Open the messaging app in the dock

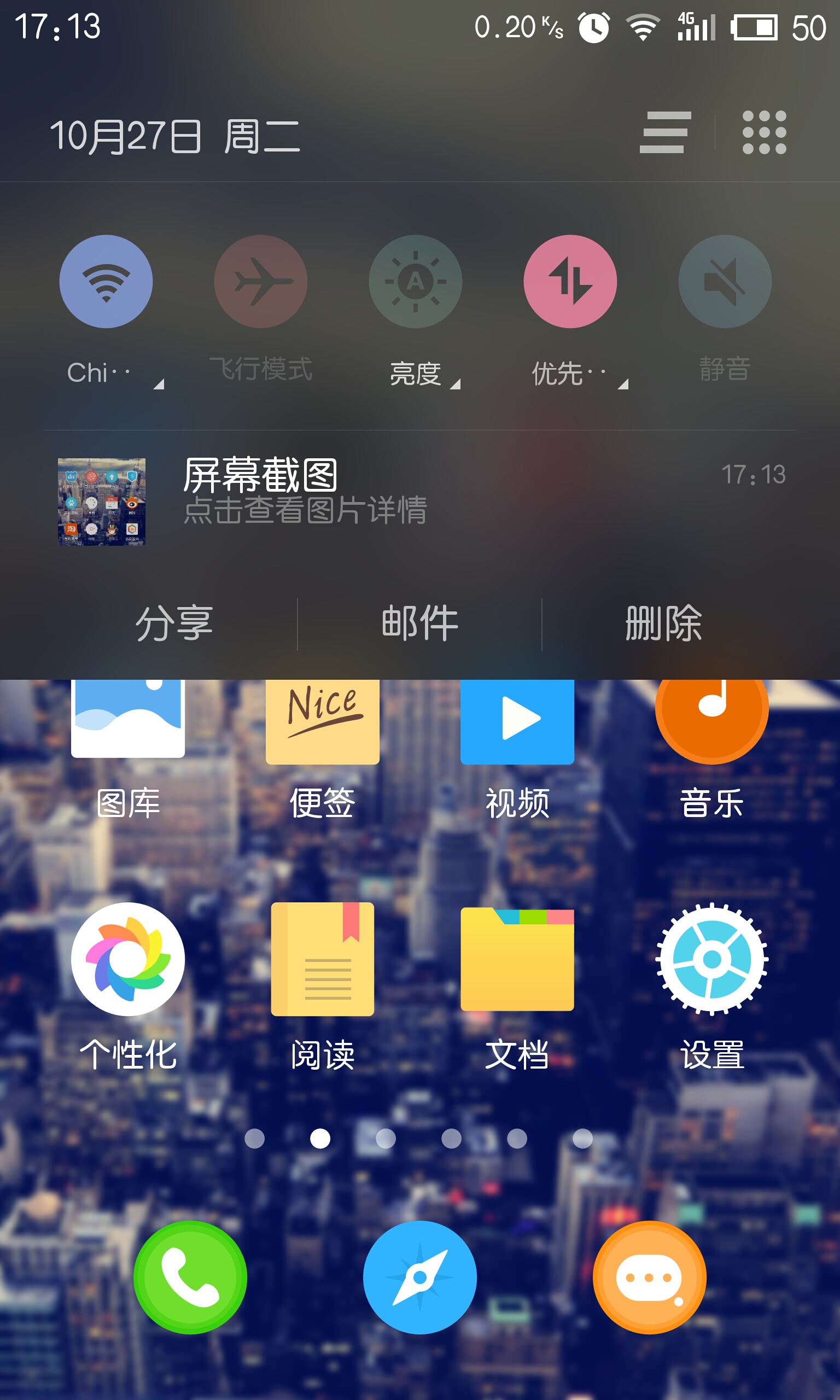pos(650,1277)
